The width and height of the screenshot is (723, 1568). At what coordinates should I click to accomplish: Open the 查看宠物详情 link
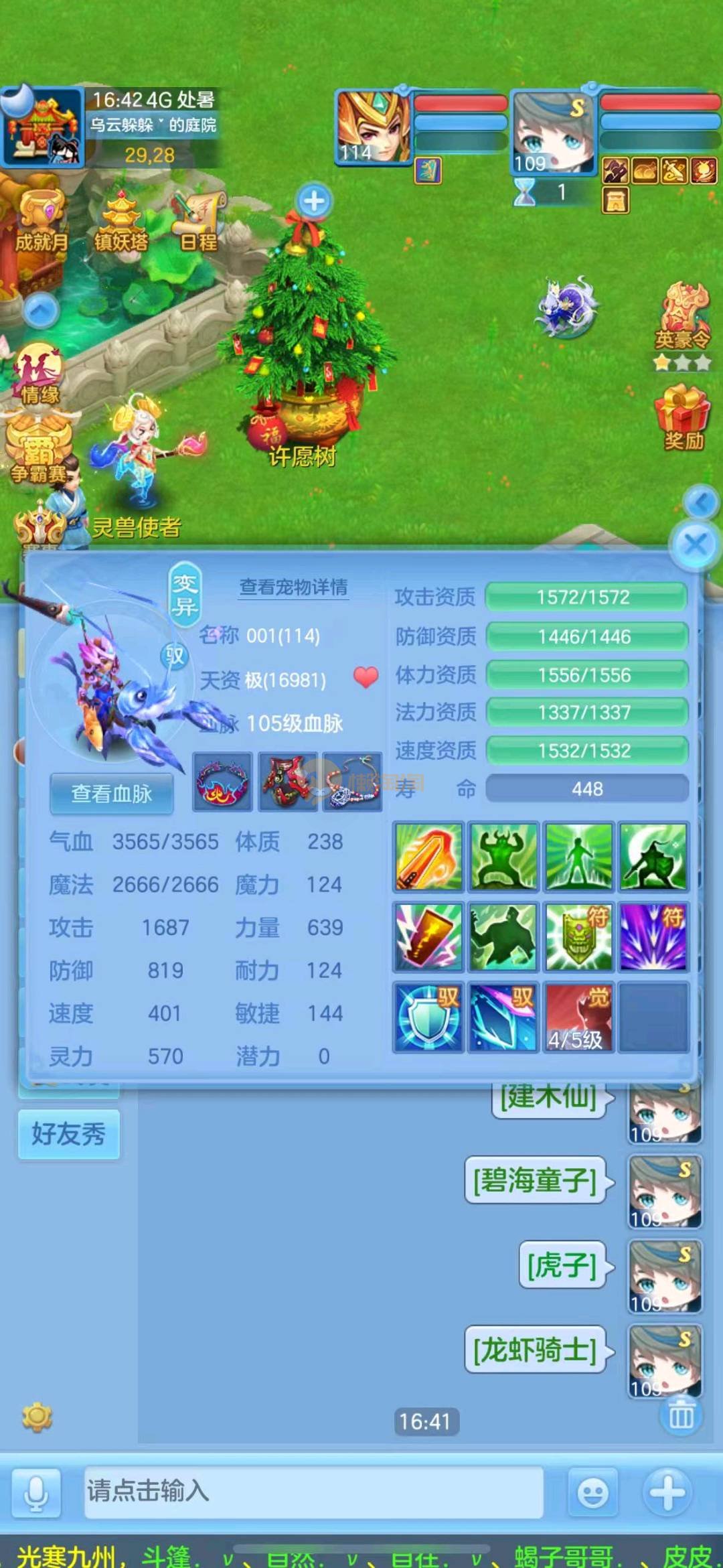(293, 587)
